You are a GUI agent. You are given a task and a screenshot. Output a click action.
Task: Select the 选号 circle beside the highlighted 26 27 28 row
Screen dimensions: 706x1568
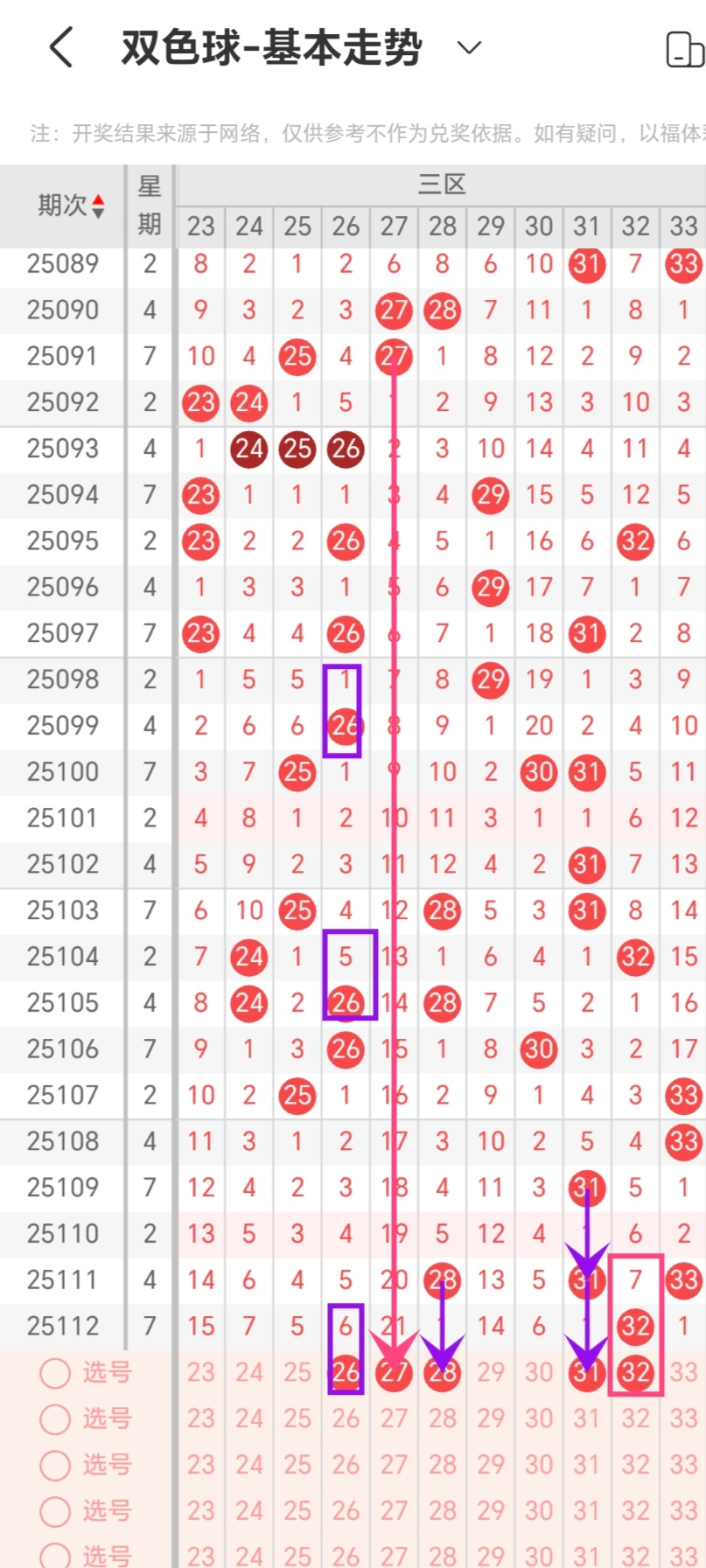point(55,1373)
